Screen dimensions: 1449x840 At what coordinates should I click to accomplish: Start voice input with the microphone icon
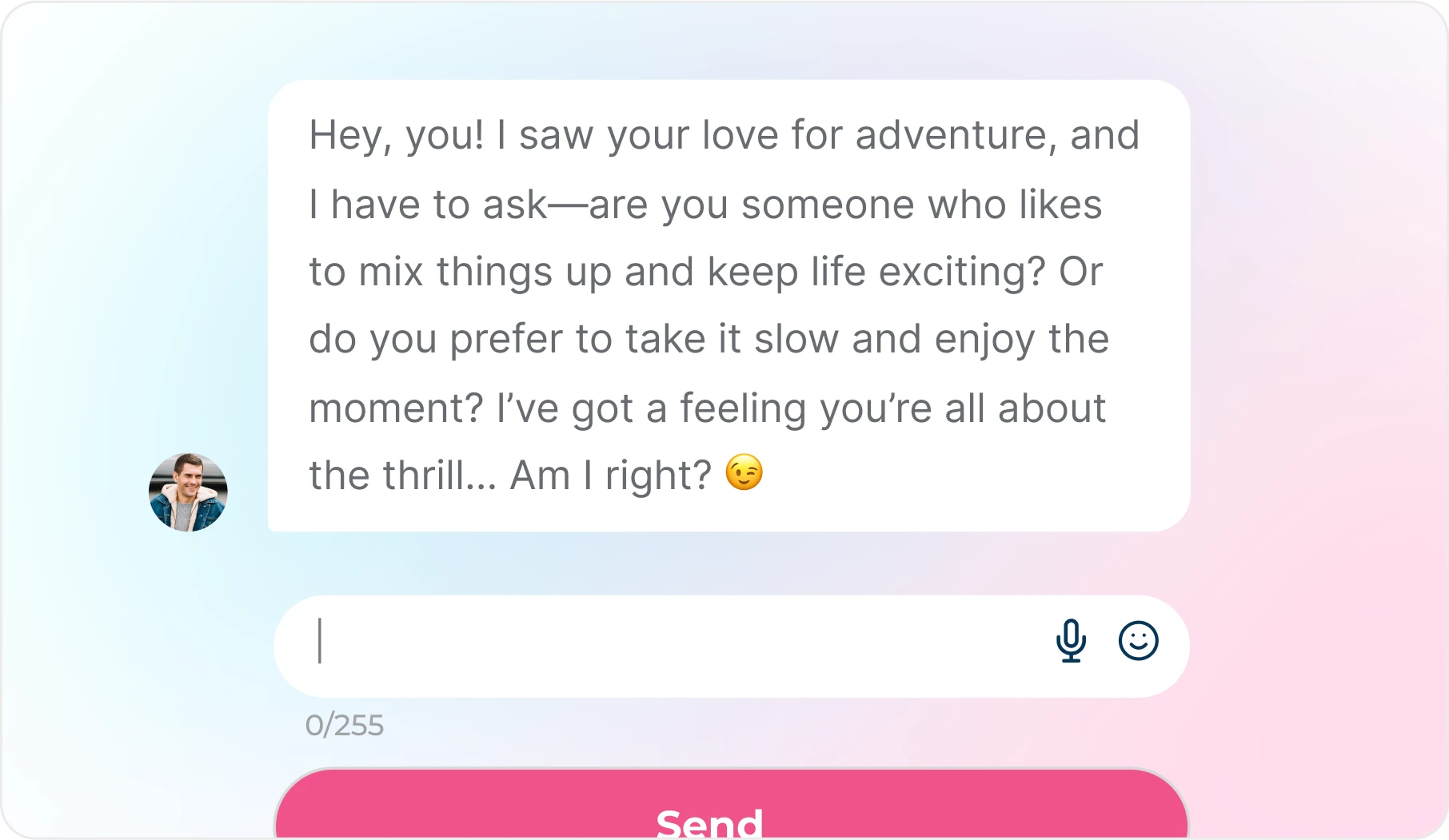click(1071, 641)
